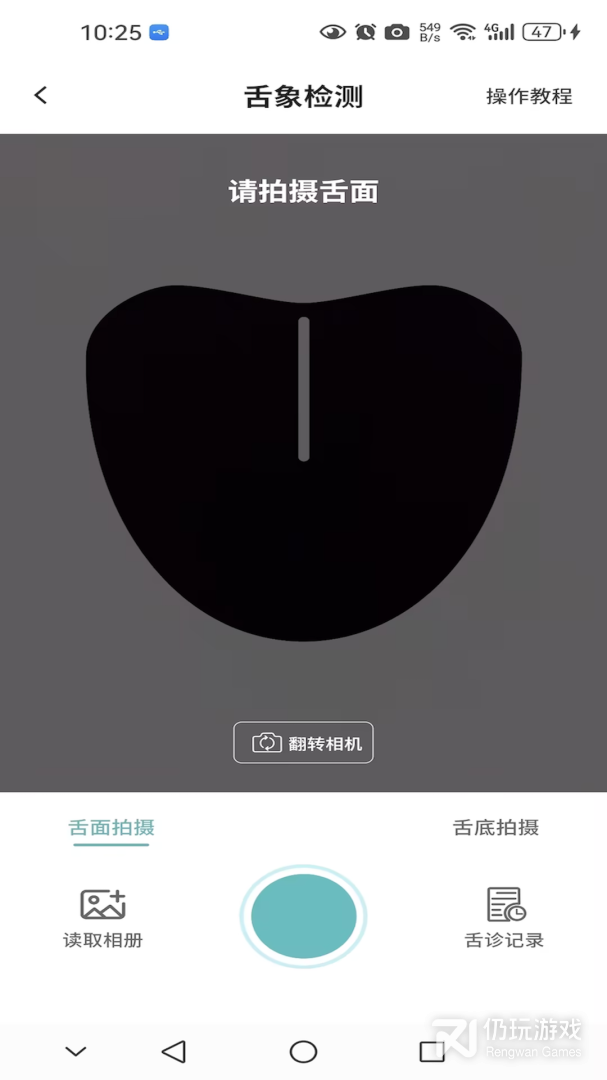Go back using the top-left arrow
Screen dimensions: 607x1080
coord(40,95)
